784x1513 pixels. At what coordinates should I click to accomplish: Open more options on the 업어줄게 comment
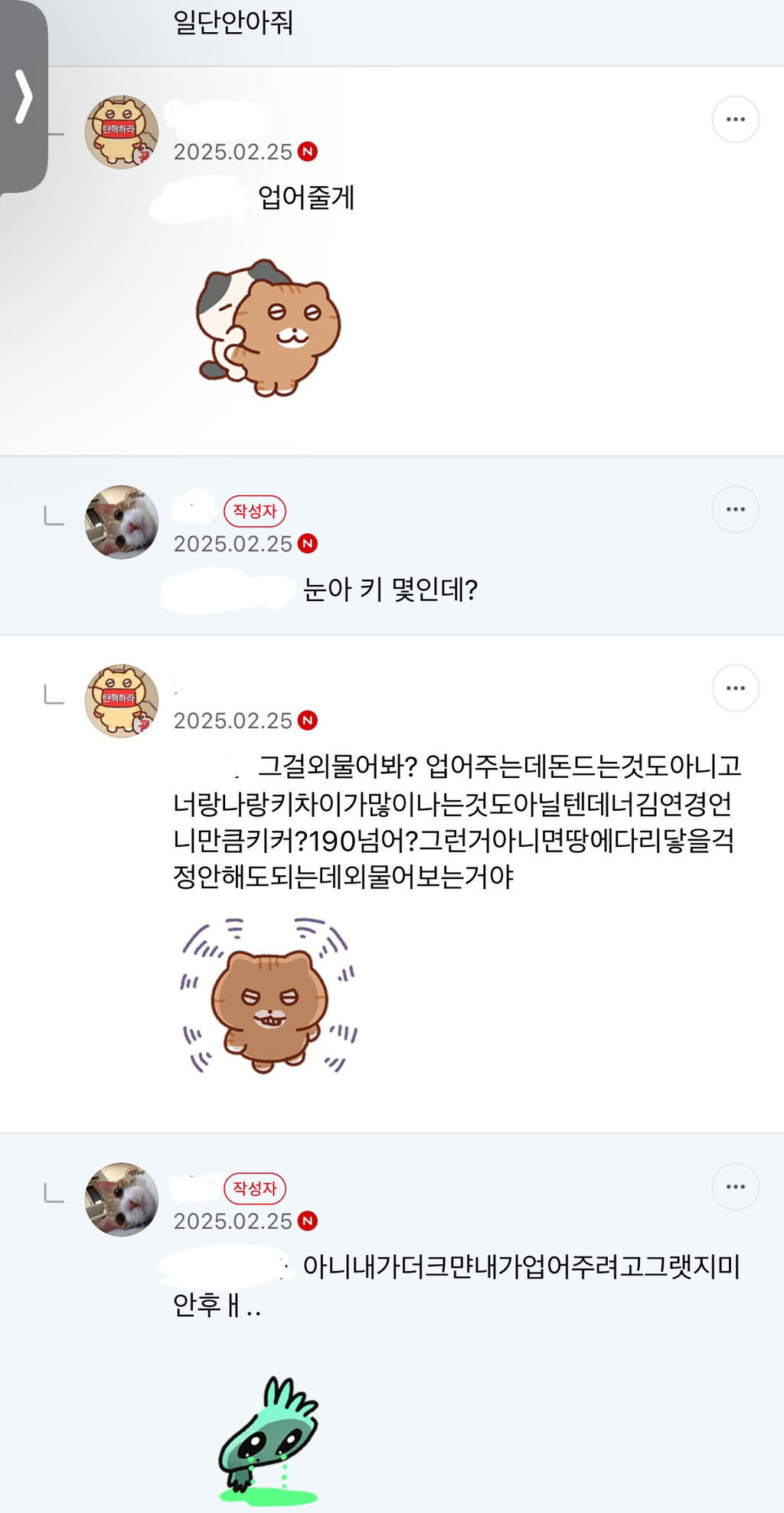(x=735, y=119)
